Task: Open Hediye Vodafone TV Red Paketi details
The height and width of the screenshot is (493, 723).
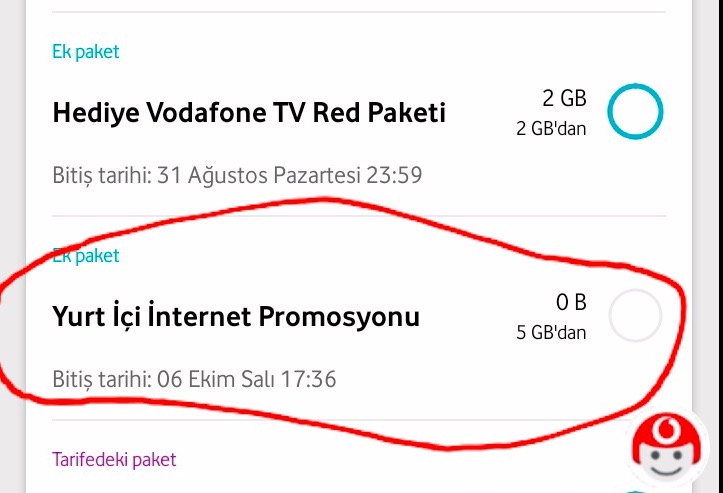Action: tap(248, 114)
